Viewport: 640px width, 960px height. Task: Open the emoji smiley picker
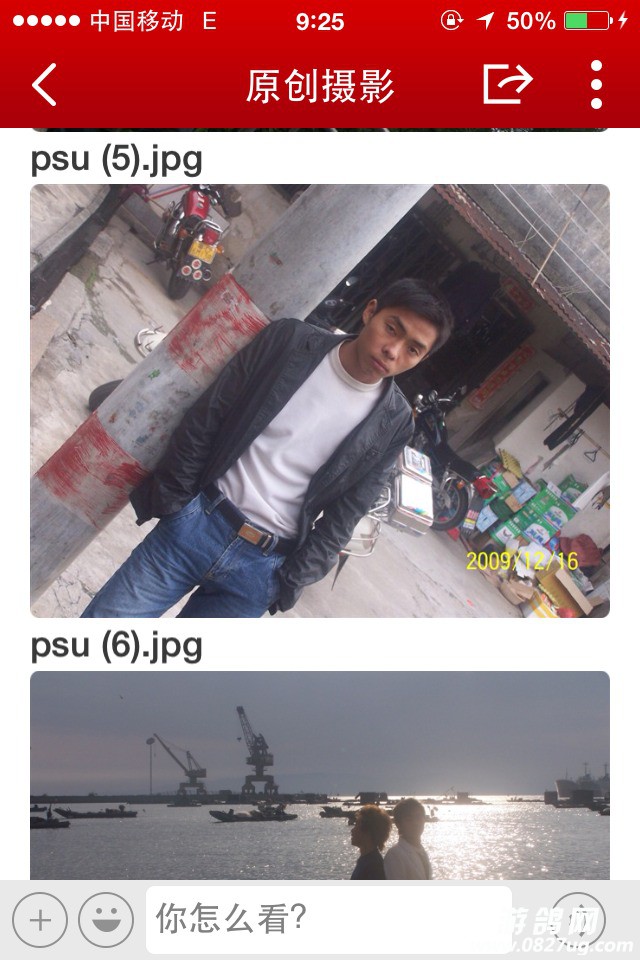click(106, 920)
